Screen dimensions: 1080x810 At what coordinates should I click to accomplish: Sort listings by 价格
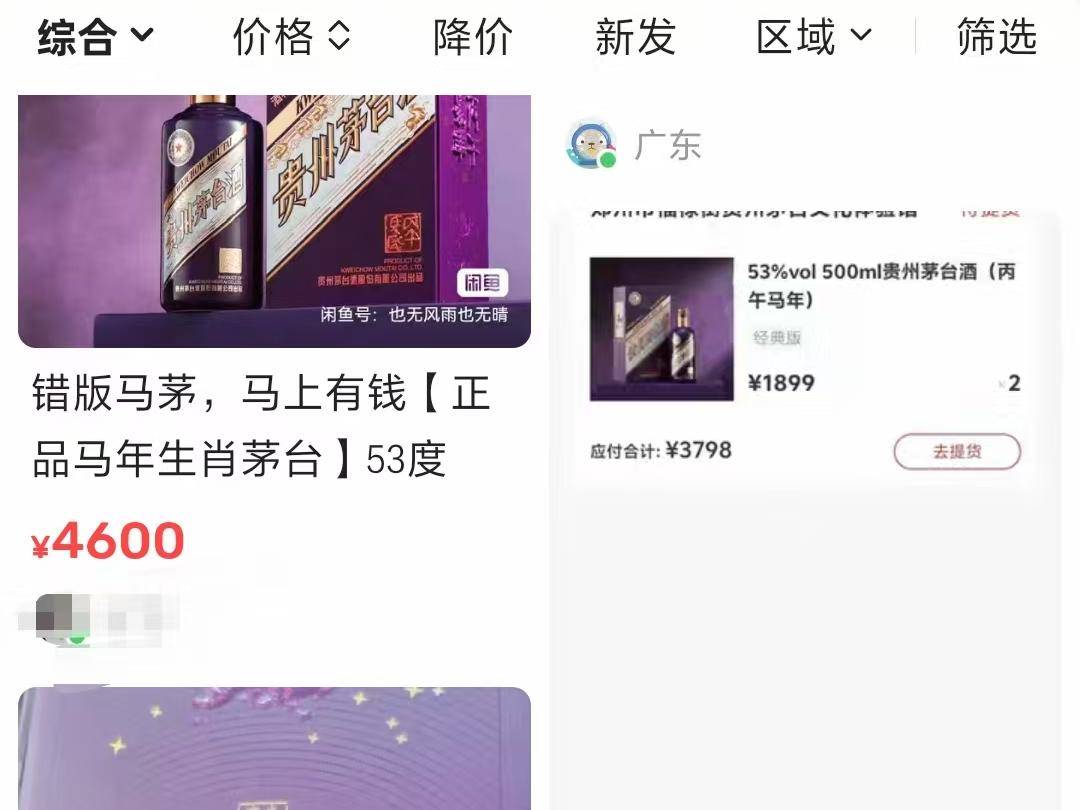coord(291,38)
